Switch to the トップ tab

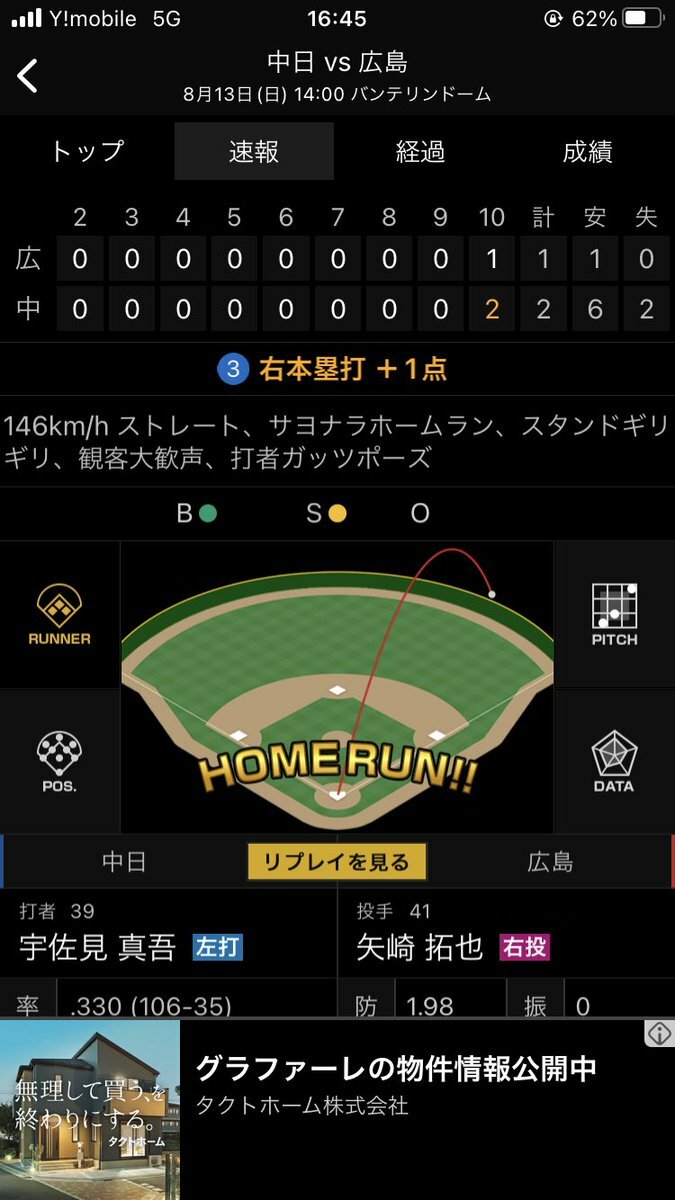pos(87,152)
